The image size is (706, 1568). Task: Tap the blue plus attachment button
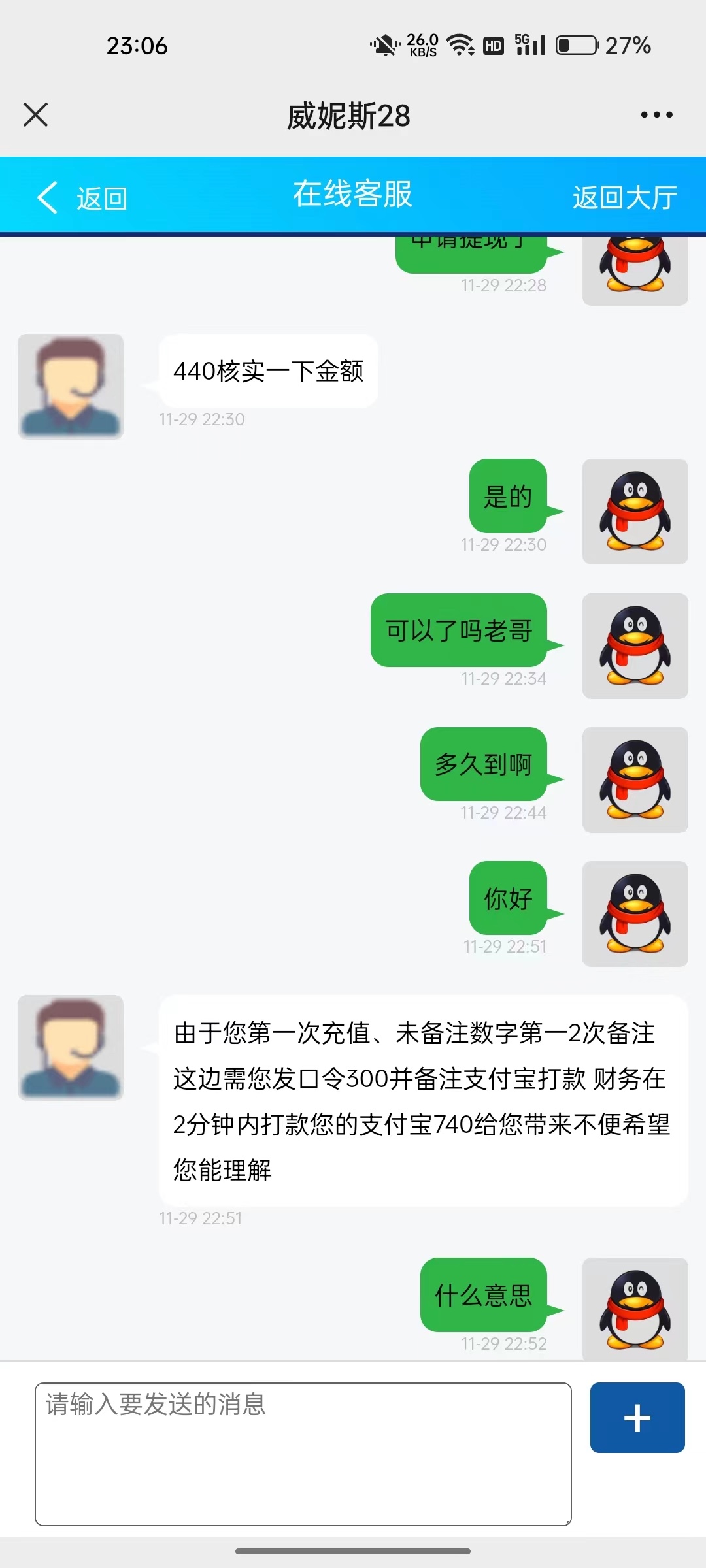click(637, 1418)
